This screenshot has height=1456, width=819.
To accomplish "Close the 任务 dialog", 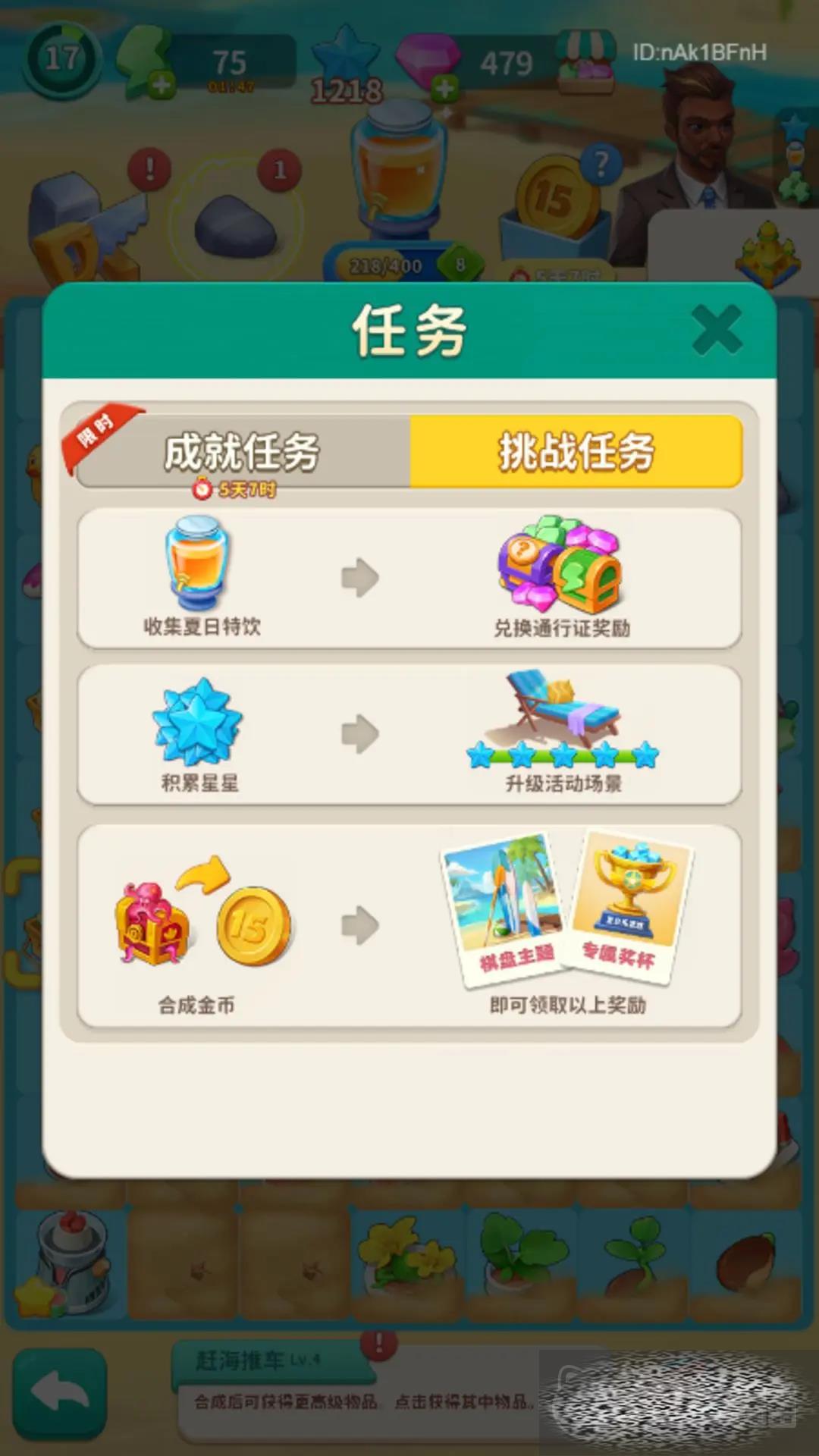I will point(716,330).
